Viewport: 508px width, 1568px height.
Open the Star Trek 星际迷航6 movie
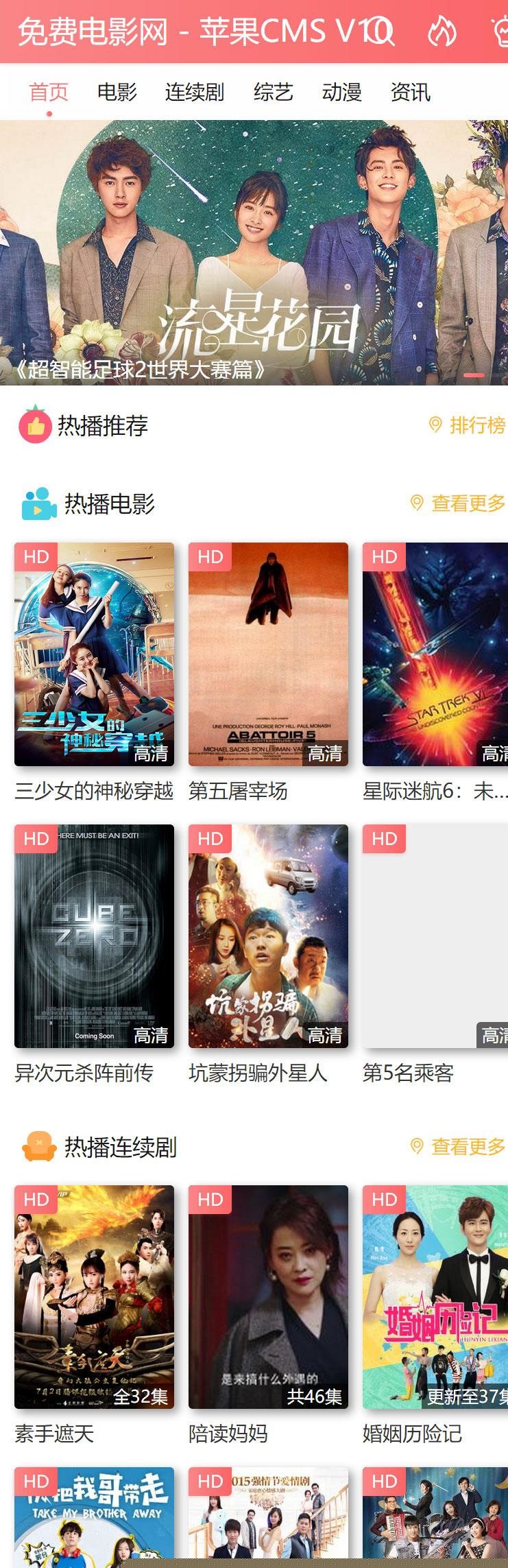(x=435, y=654)
